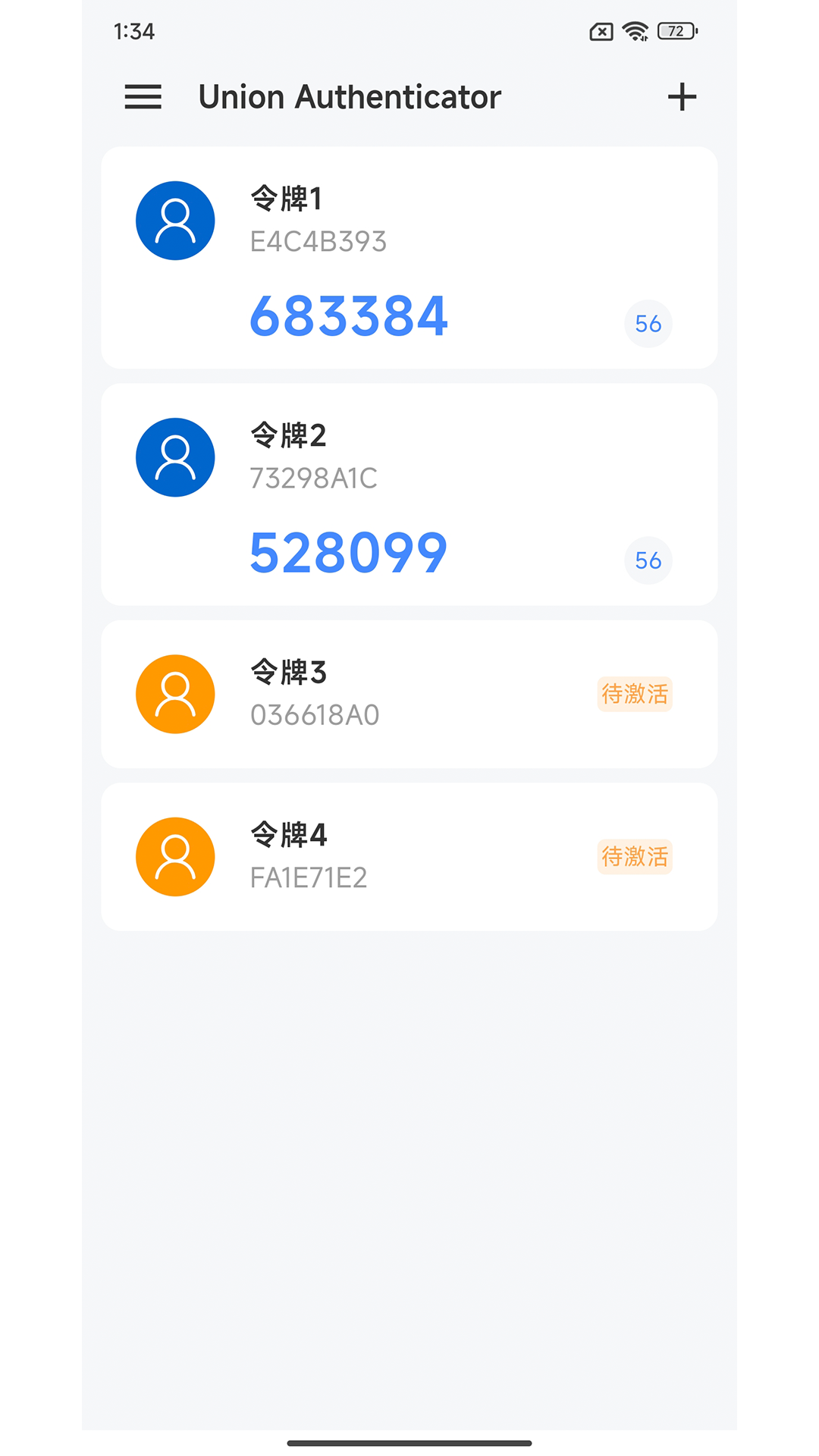Tap the serial number E4C4B393

click(x=318, y=241)
